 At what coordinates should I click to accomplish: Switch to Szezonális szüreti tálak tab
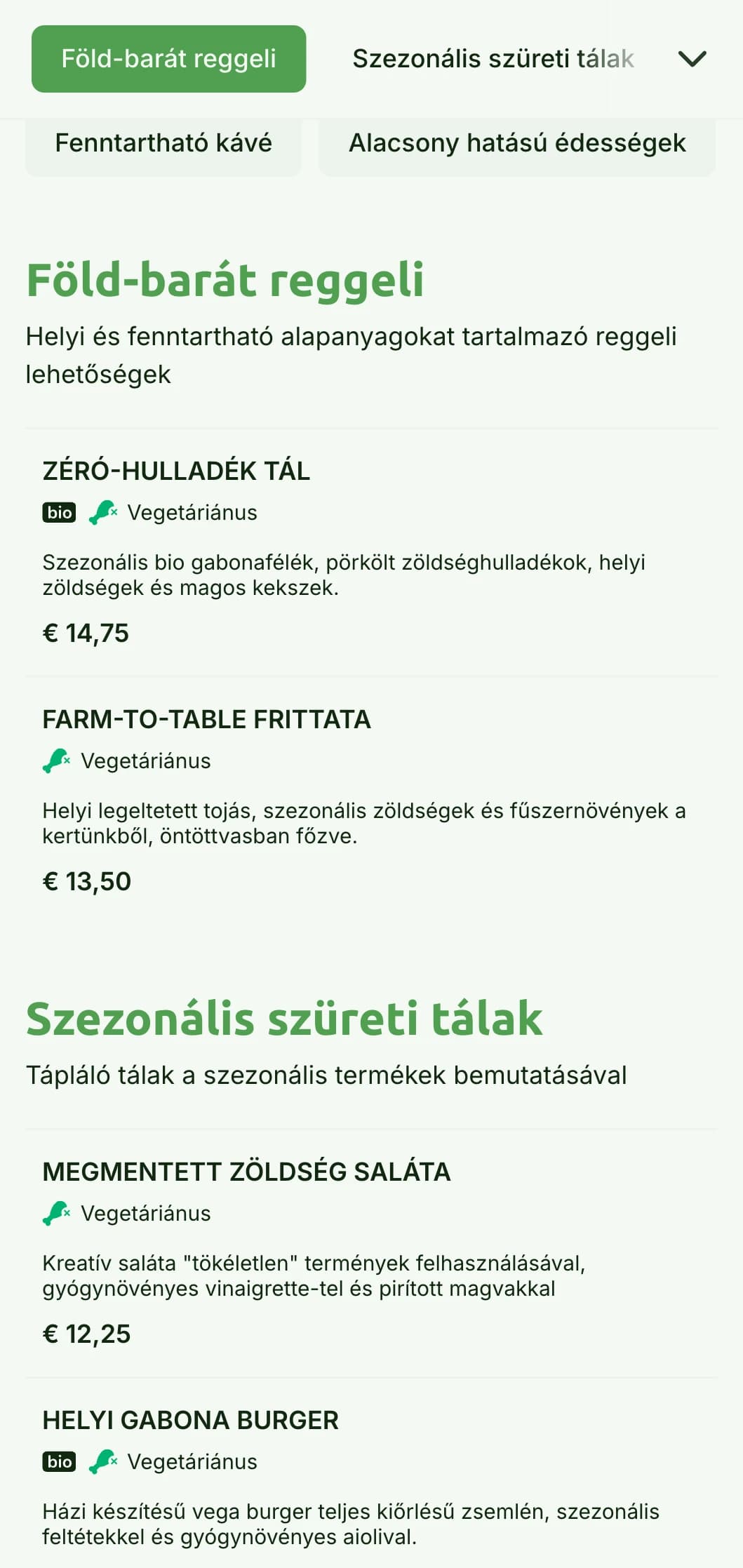(x=493, y=59)
